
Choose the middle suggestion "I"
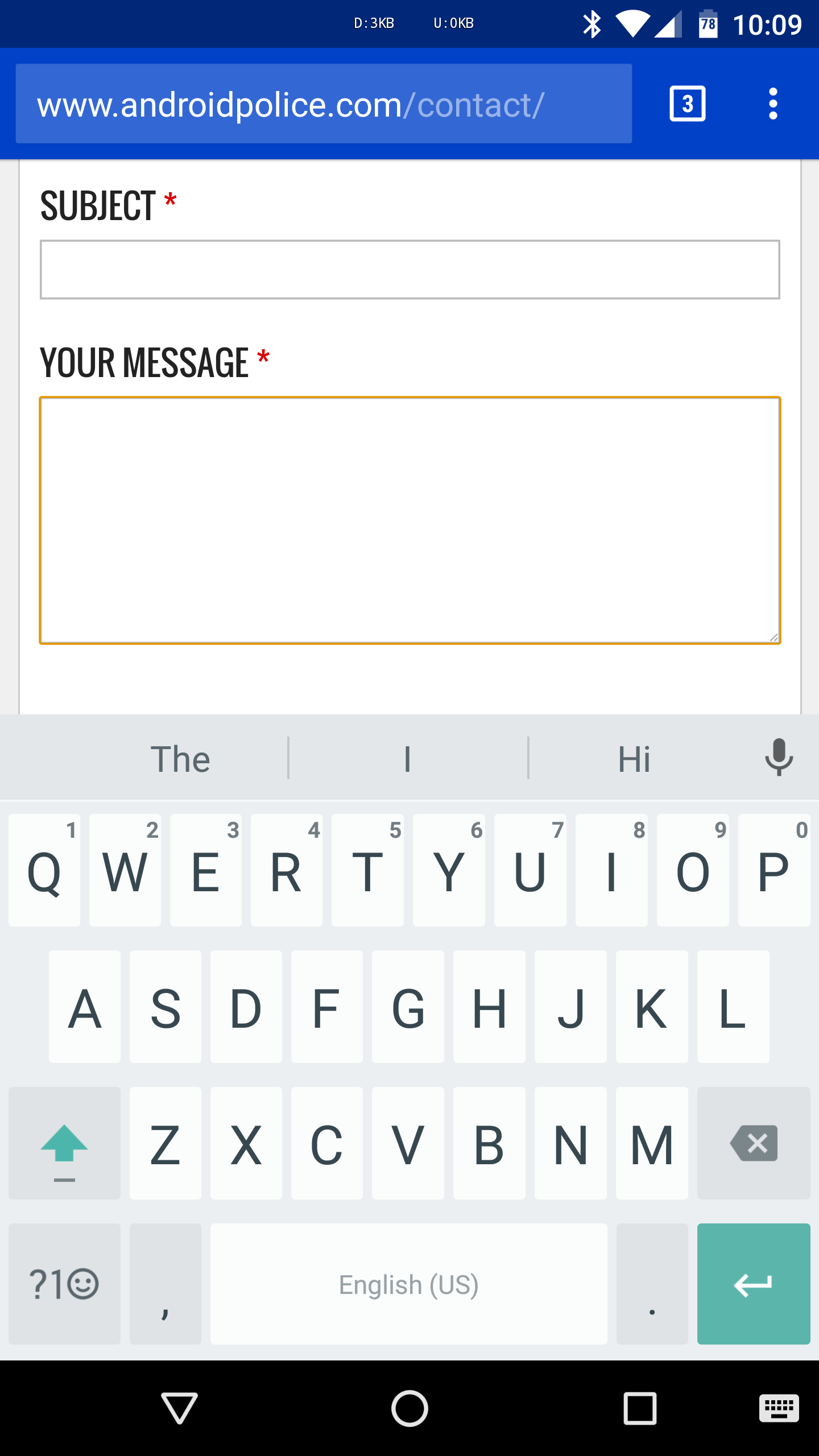tap(408, 759)
